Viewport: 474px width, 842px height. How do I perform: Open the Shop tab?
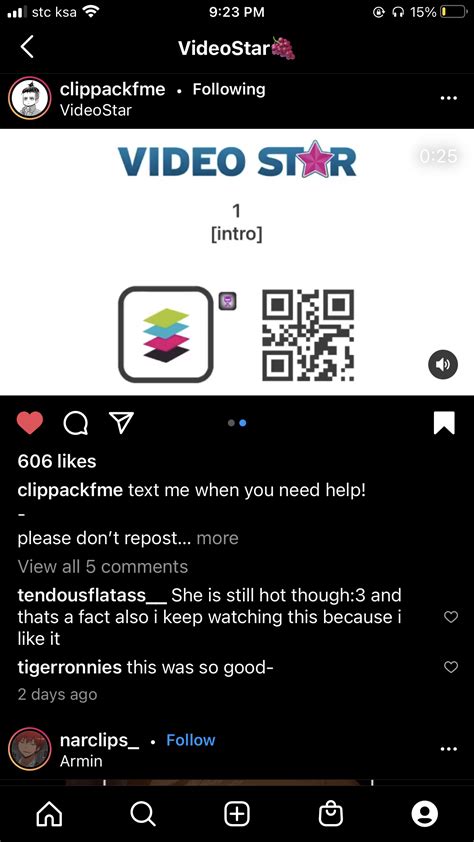click(331, 814)
